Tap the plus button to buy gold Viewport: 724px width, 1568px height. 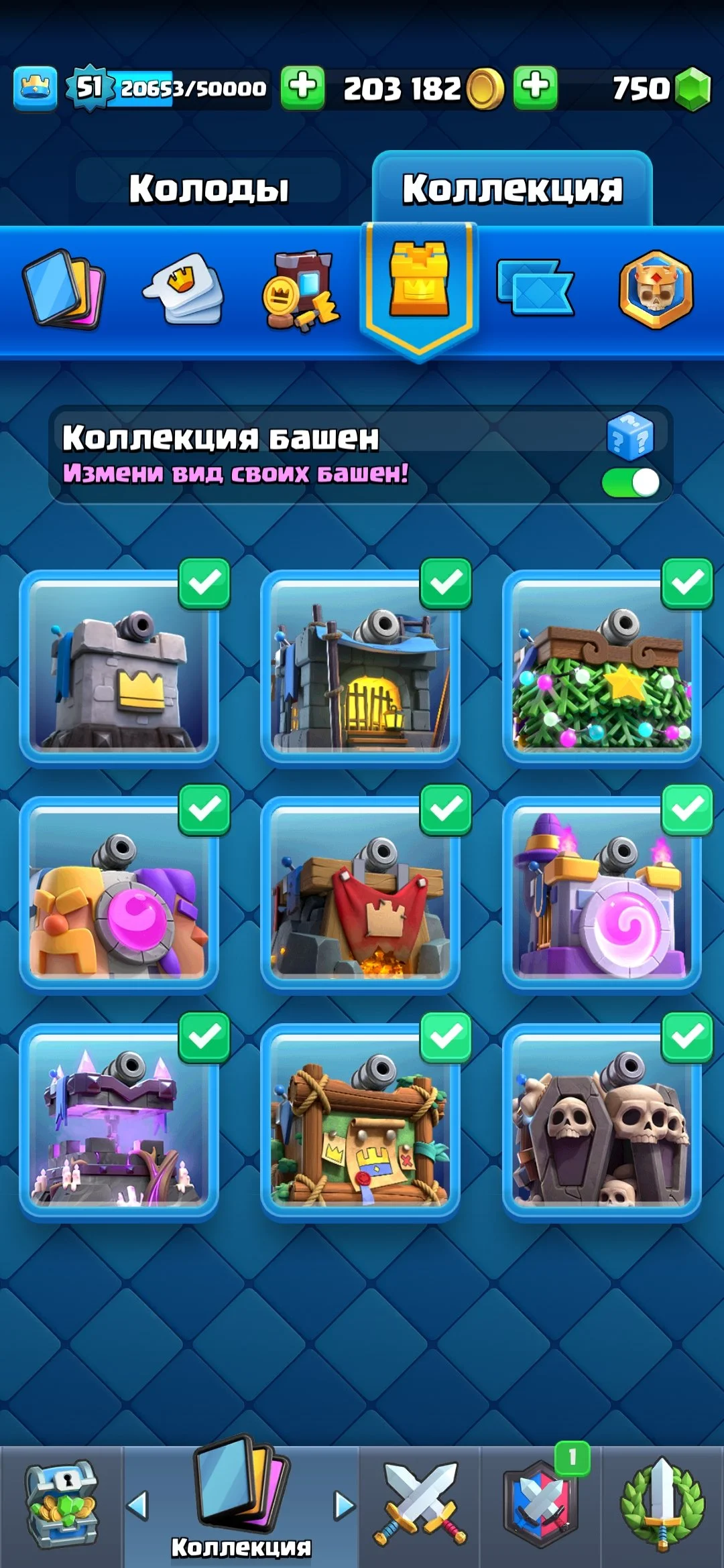302,88
